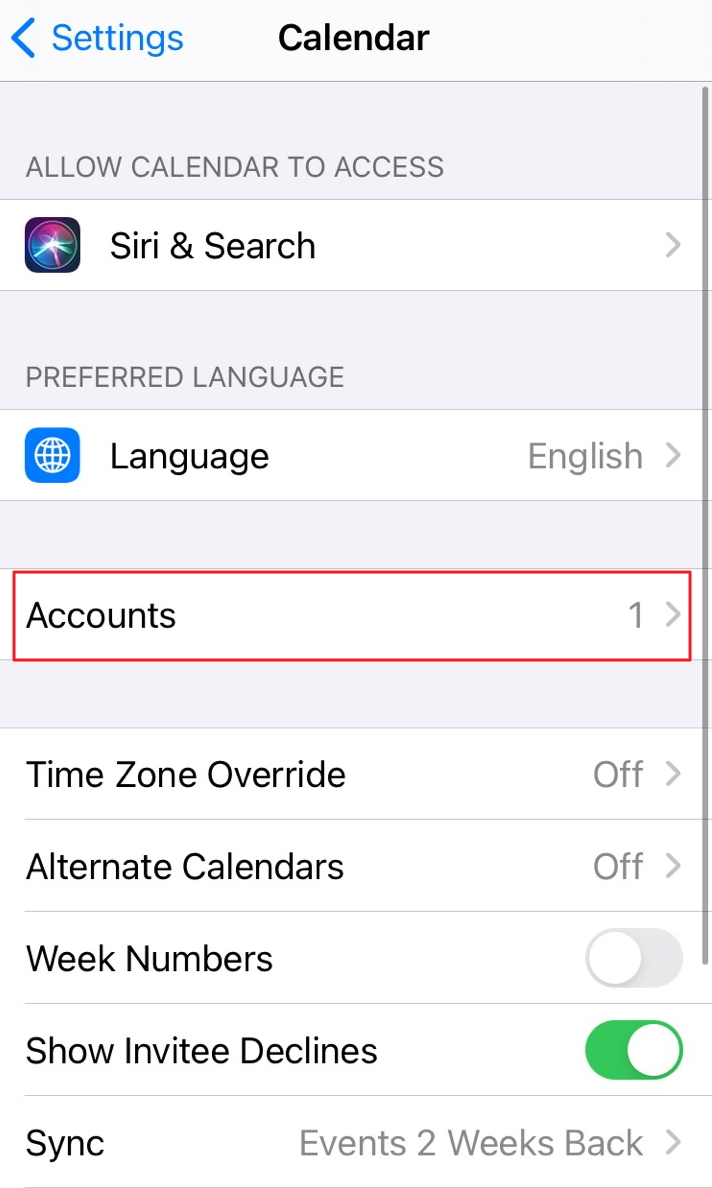Disable Show Invitee Declines
Viewport: 712px width, 1188px height.
(x=634, y=1050)
